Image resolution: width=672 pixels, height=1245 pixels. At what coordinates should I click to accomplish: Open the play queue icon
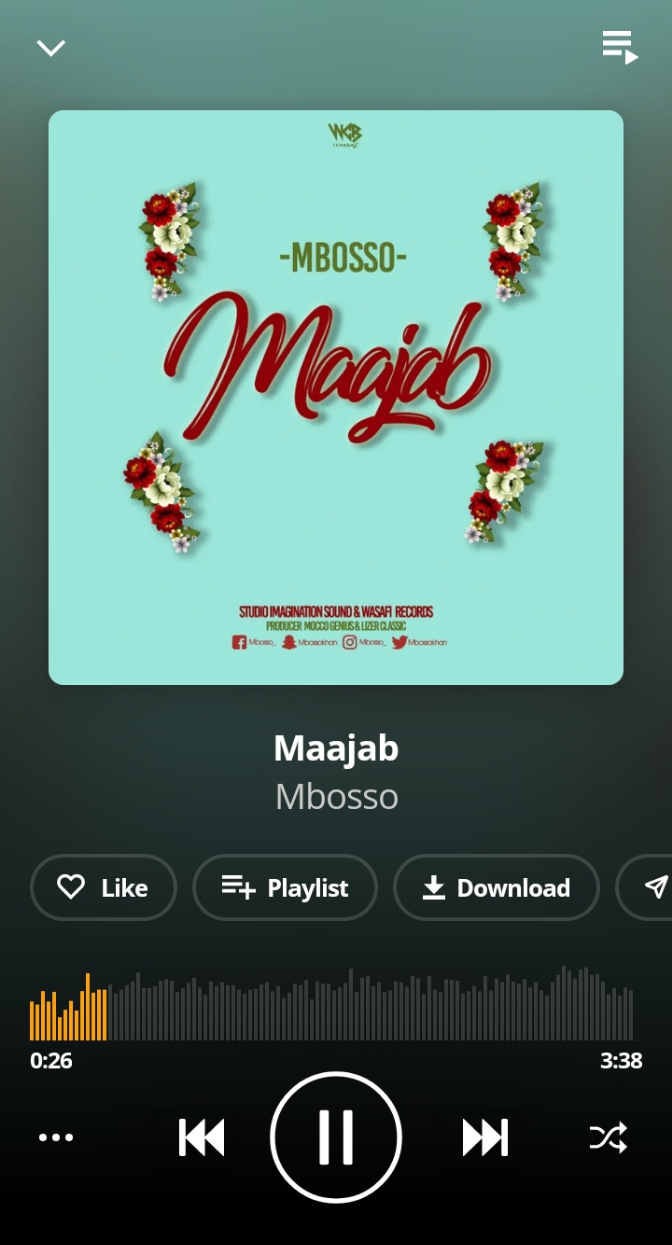(x=620, y=47)
